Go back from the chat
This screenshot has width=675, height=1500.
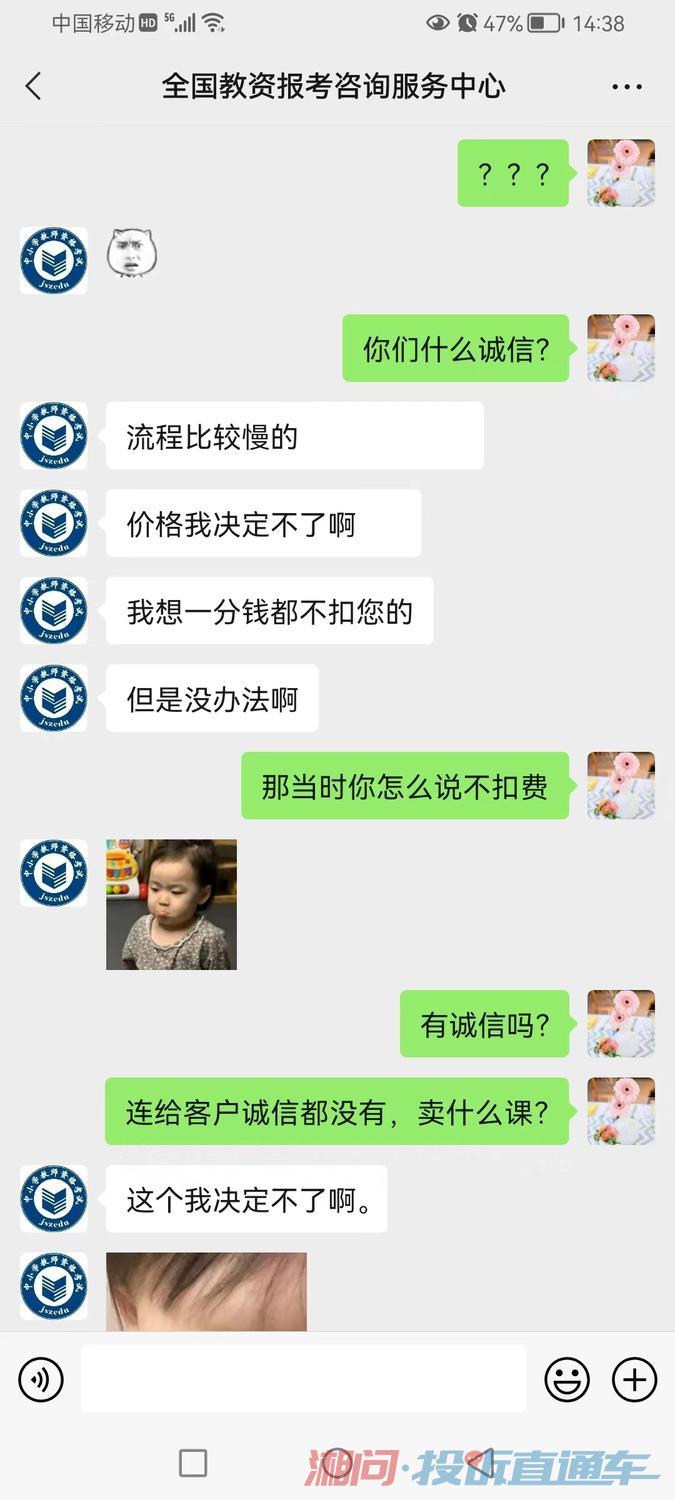tap(33, 86)
